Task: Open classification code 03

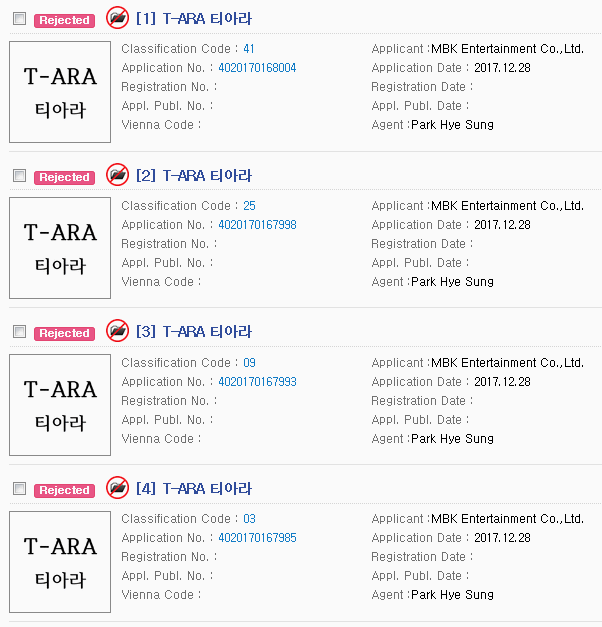Action: click(x=249, y=519)
